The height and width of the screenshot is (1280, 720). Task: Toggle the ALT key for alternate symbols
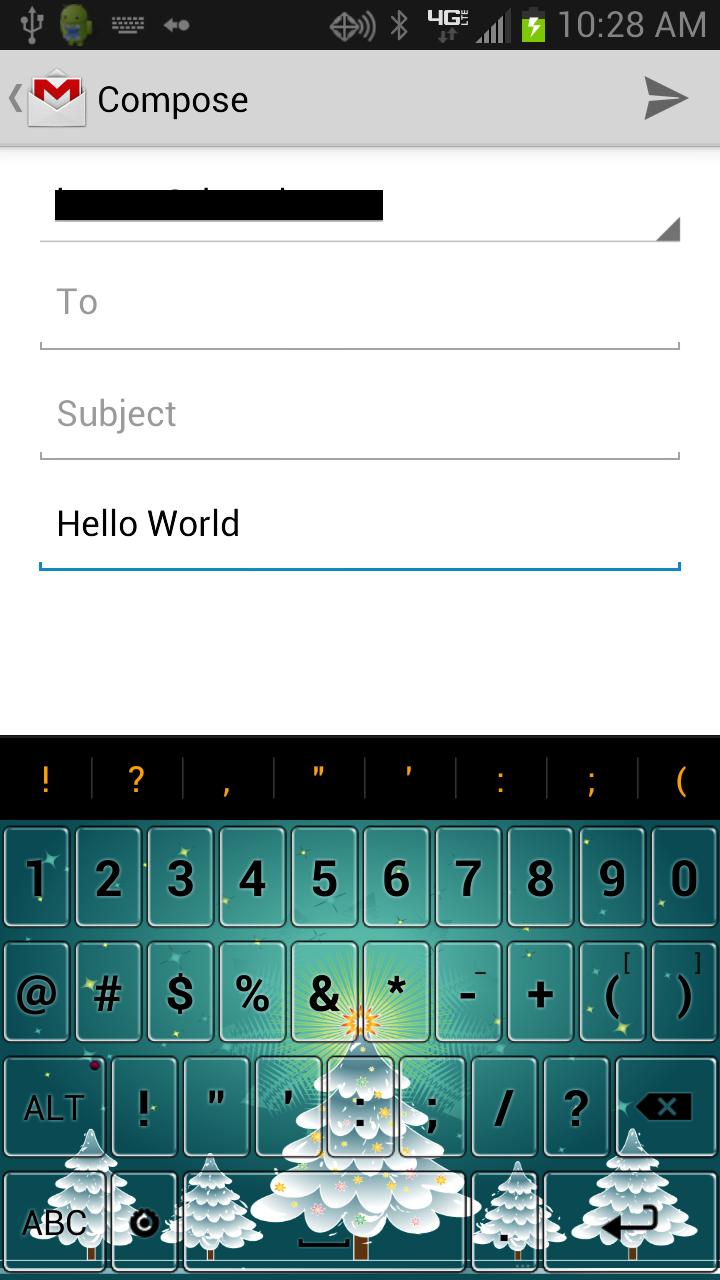[54, 1108]
